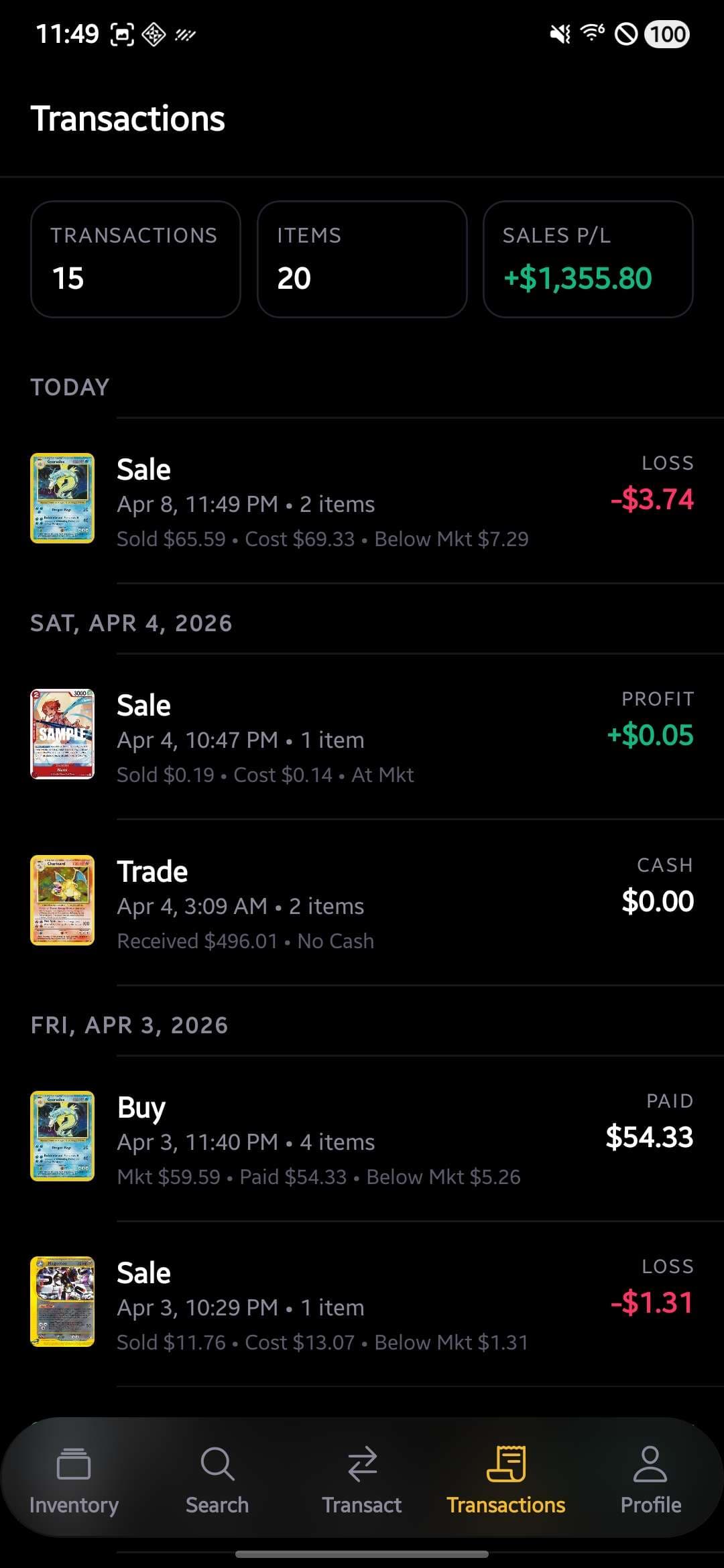This screenshot has height=1568, width=724.
Task: Tap the ITEMS 20 summary card
Action: tap(362, 259)
